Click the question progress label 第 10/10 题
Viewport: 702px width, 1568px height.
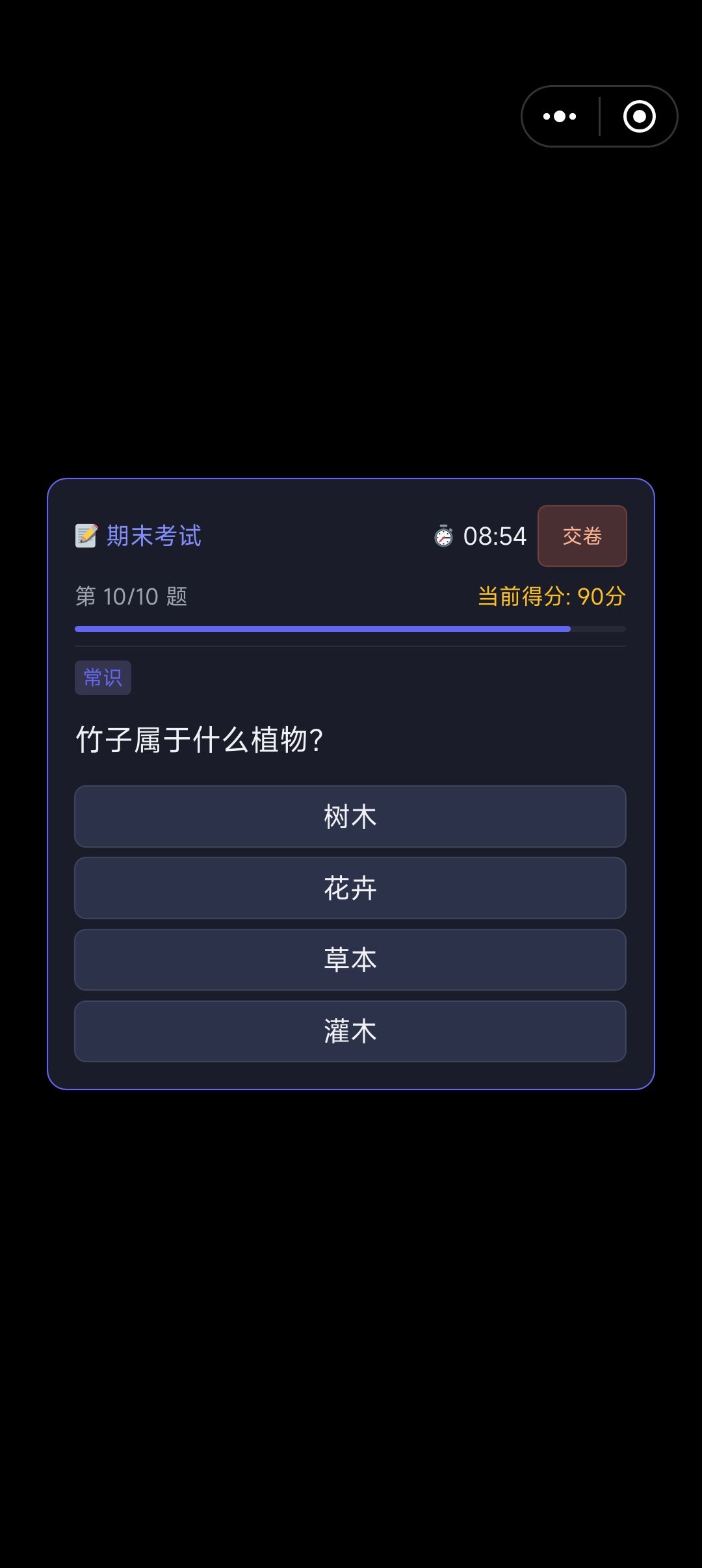coord(130,596)
